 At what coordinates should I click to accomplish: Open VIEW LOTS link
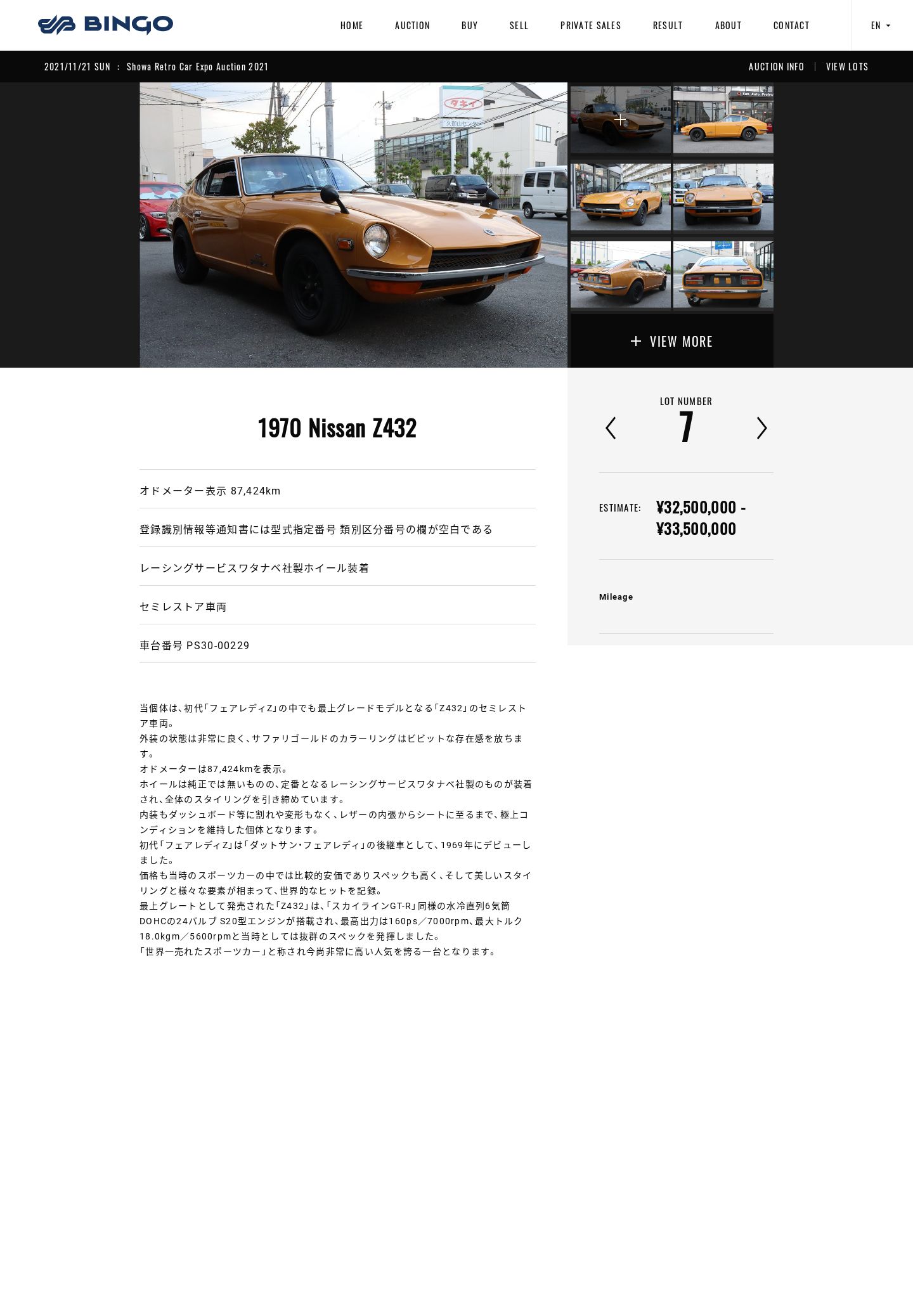pyautogui.click(x=846, y=67)
